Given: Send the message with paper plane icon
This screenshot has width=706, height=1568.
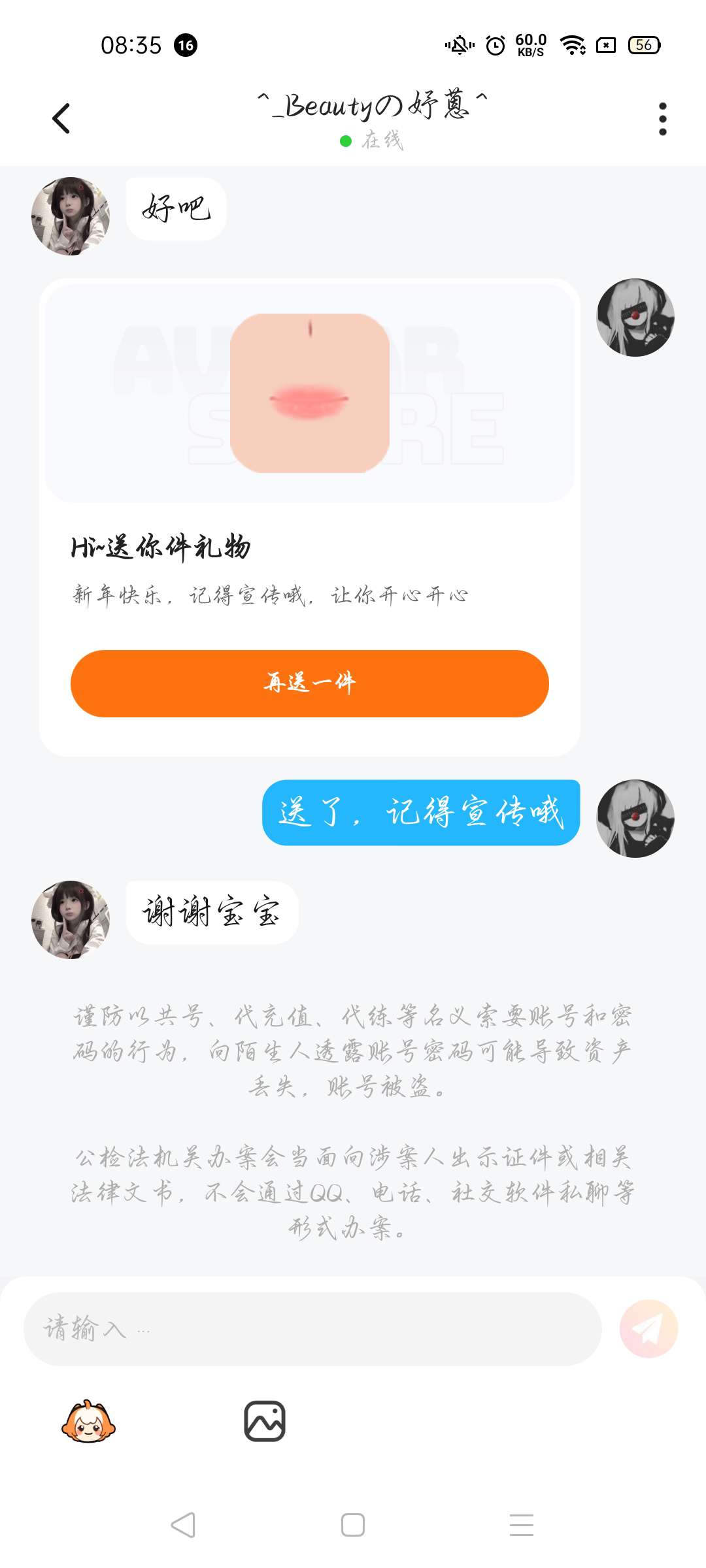Looking at the screenshot, I should pyautogui.click(x=648, y=1329).
